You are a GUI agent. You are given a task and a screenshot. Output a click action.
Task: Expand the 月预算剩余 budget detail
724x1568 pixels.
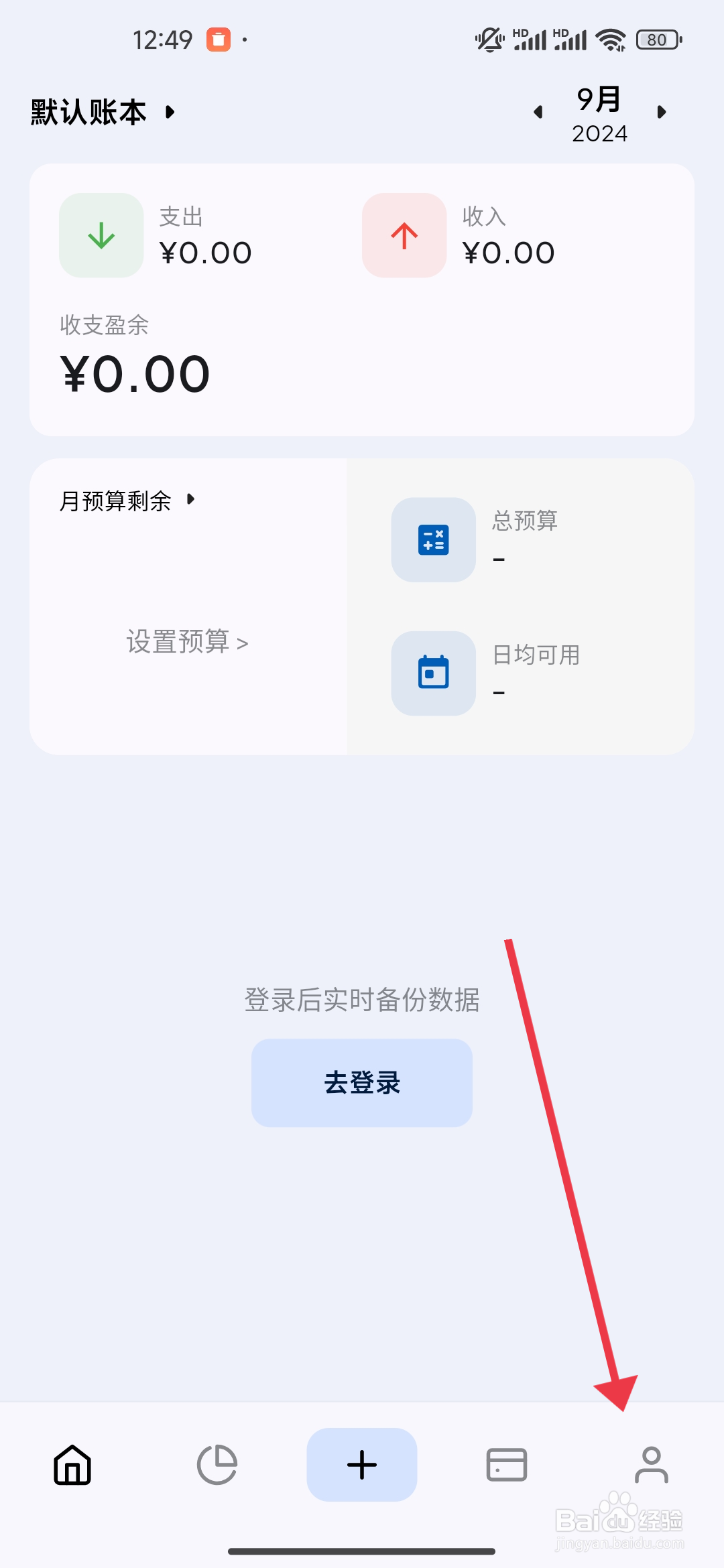click(124, 500)
